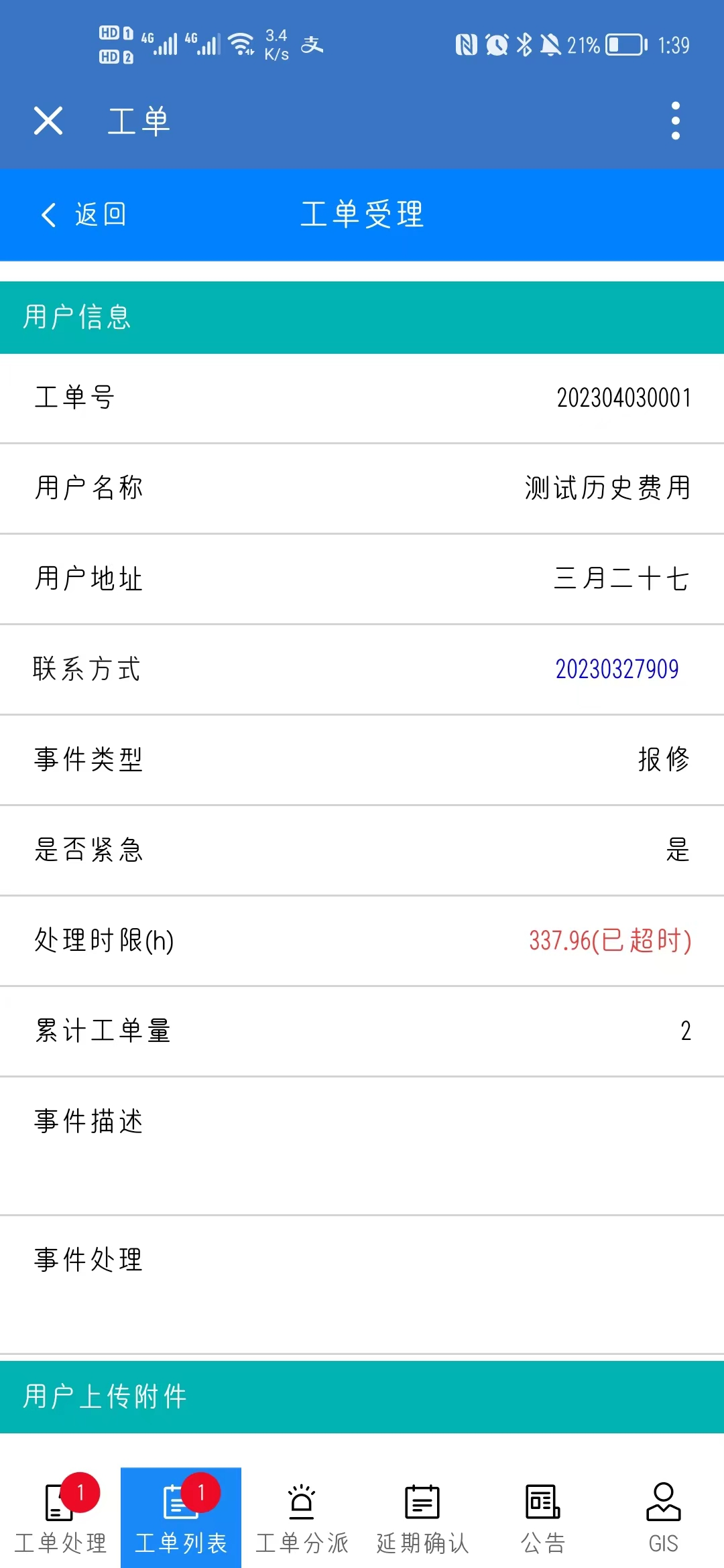
Task: Close the 工单 page
Action: [x=48, y=121]
